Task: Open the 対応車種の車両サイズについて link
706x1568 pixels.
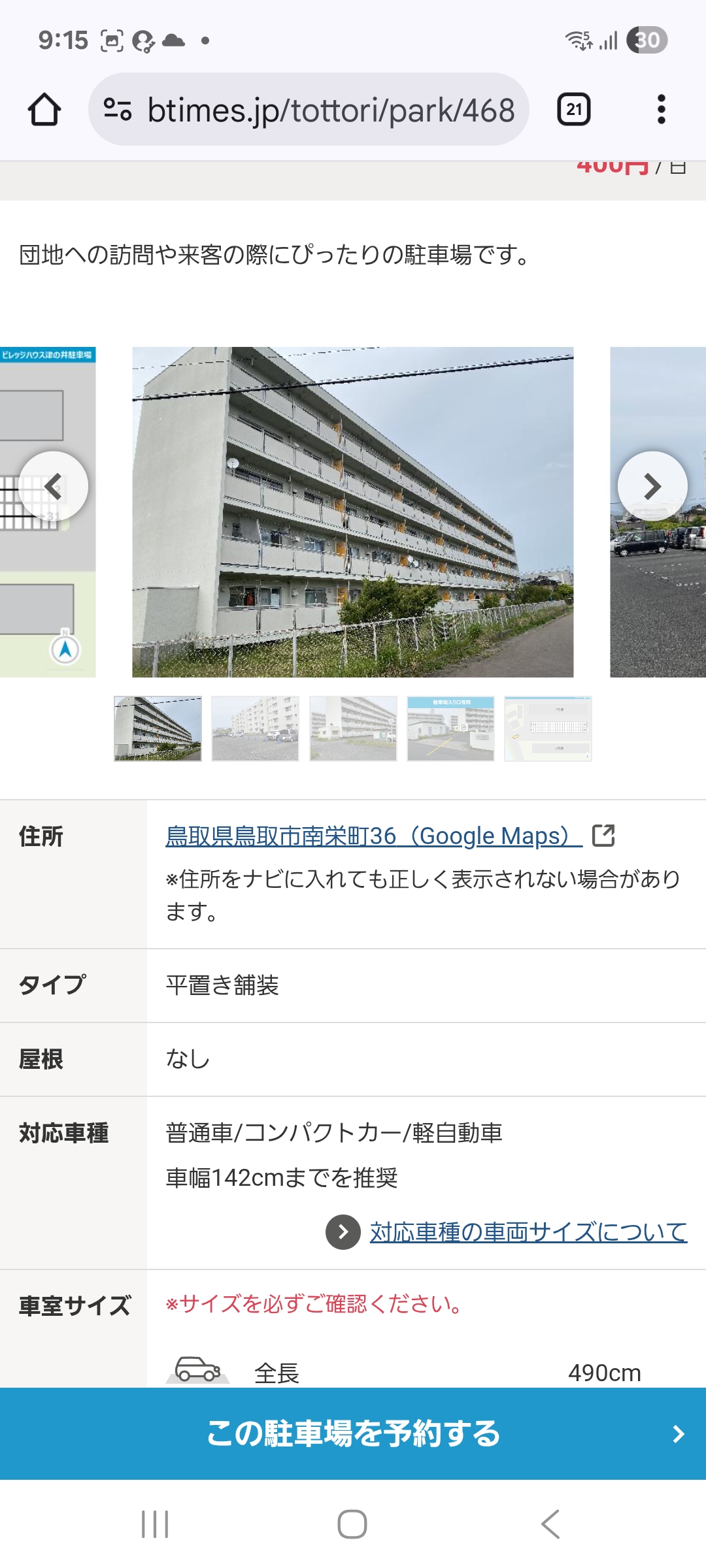Action: (528, 1232)
